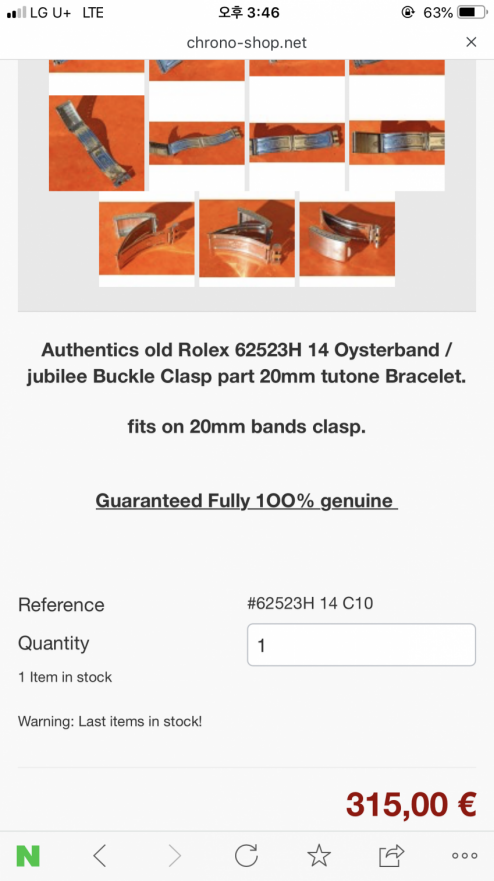Open the bottom-middle clasp photo
The image size is (494, 881).
click(x=247, y=239)
